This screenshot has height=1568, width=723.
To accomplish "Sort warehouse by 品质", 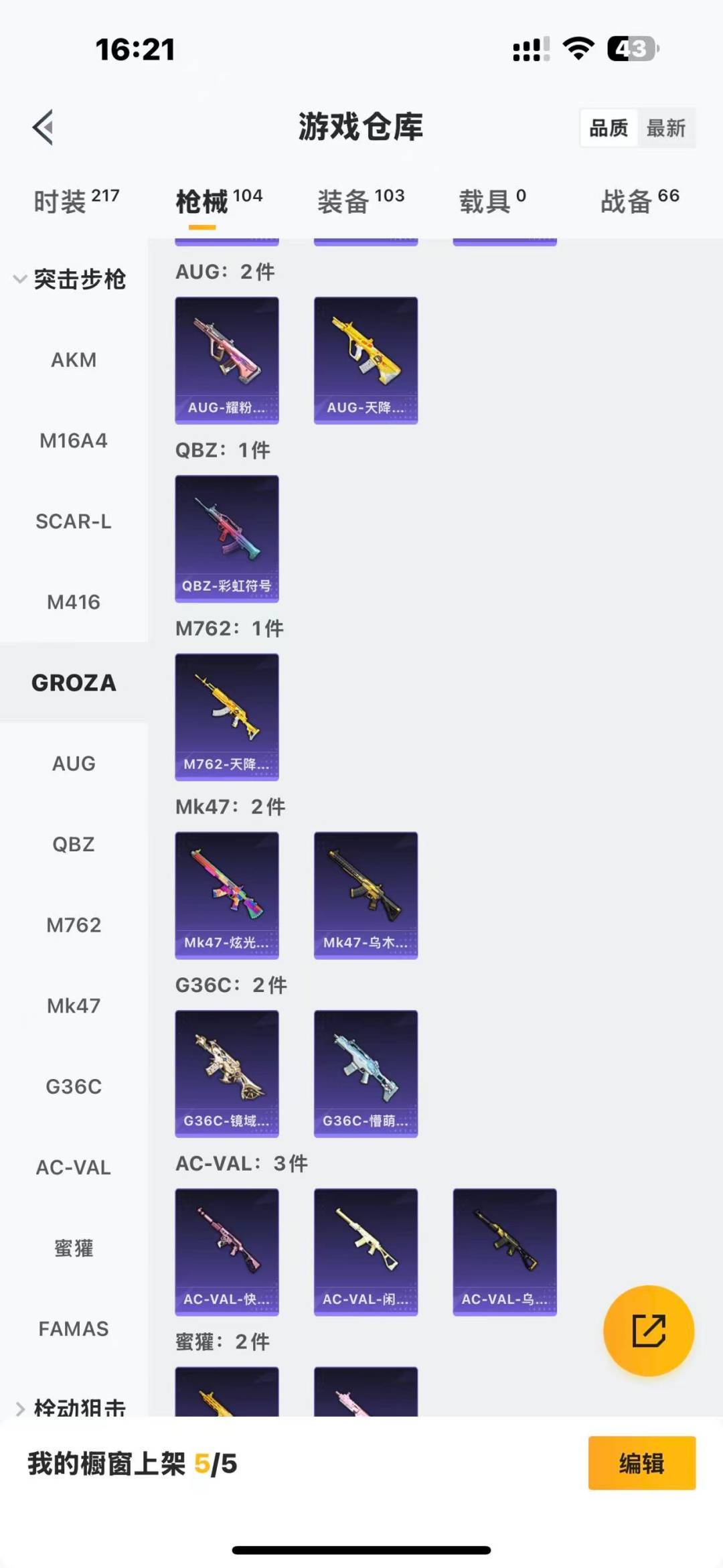I will 609,128.
